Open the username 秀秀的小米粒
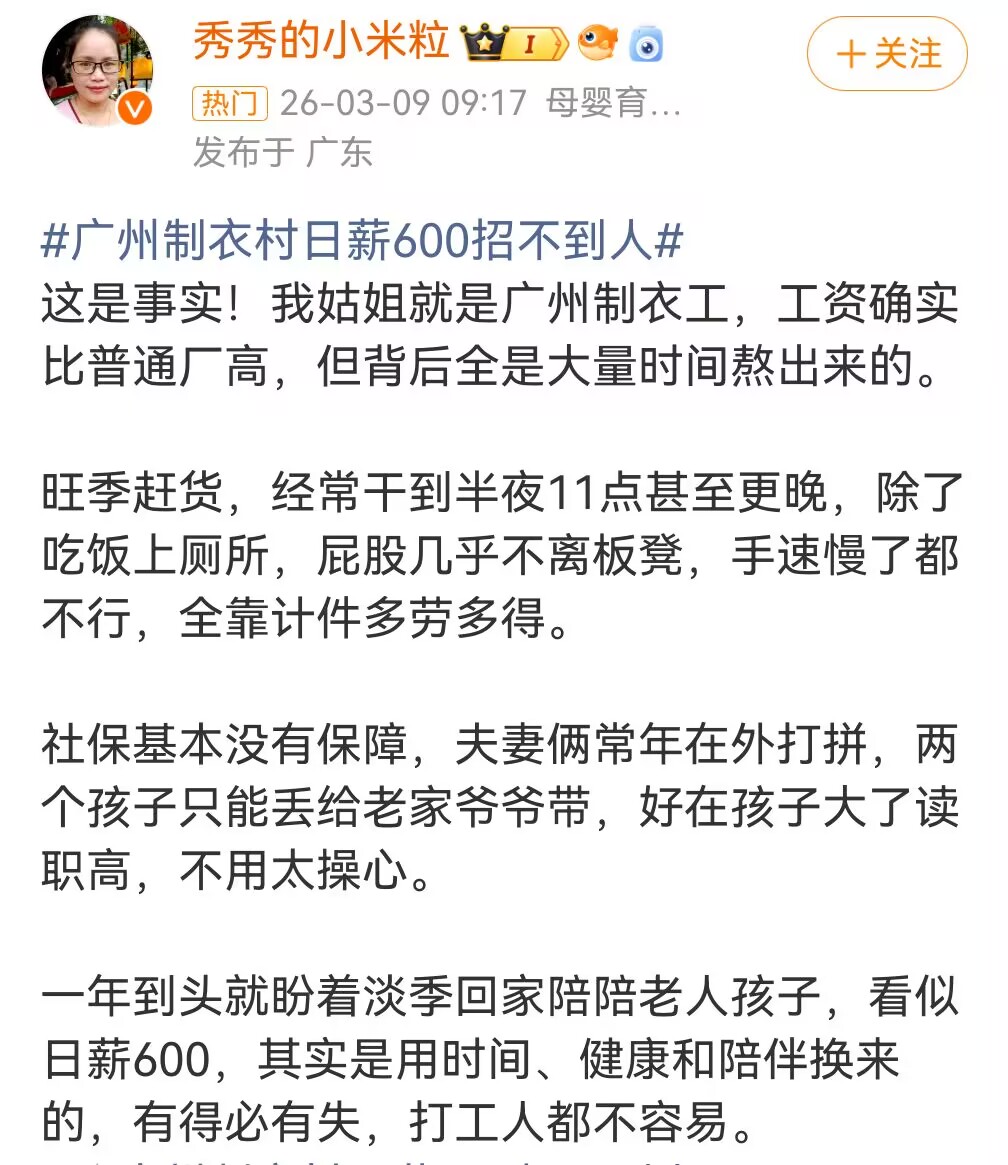 [x=320, y=43]
